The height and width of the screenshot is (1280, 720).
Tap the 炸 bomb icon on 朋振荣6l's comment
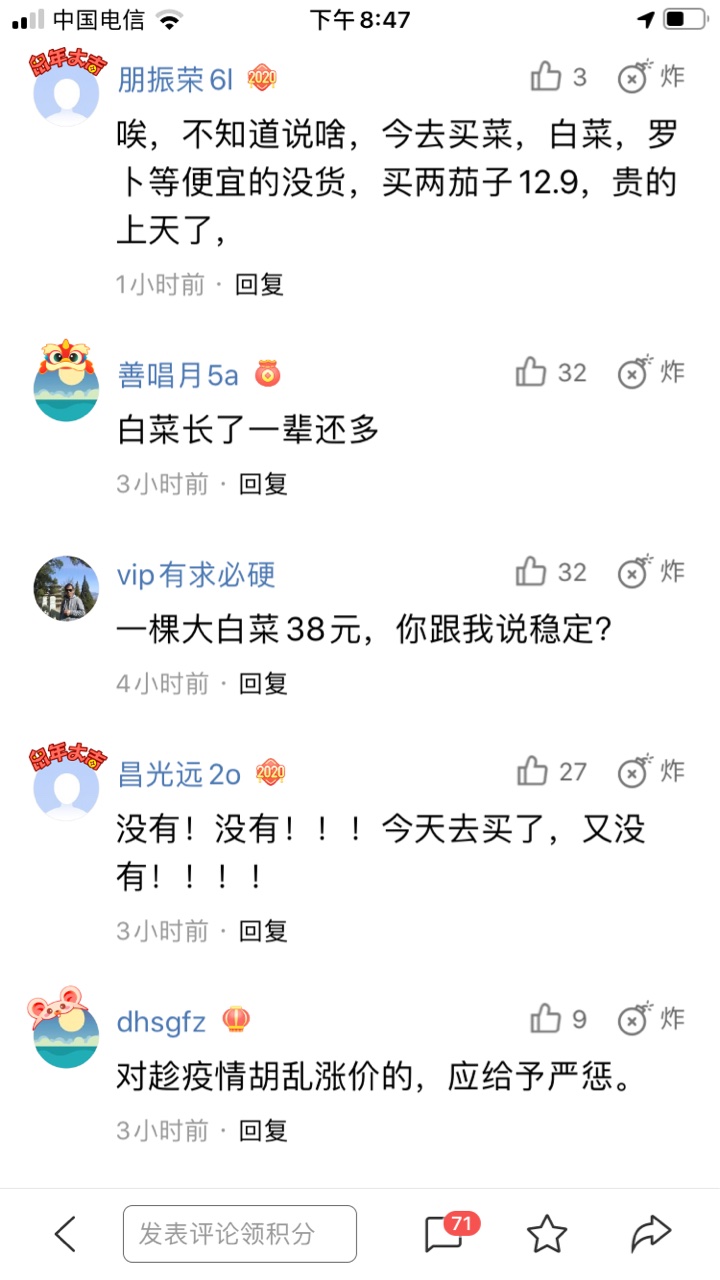pyautogui.click(x=651, y=76)
